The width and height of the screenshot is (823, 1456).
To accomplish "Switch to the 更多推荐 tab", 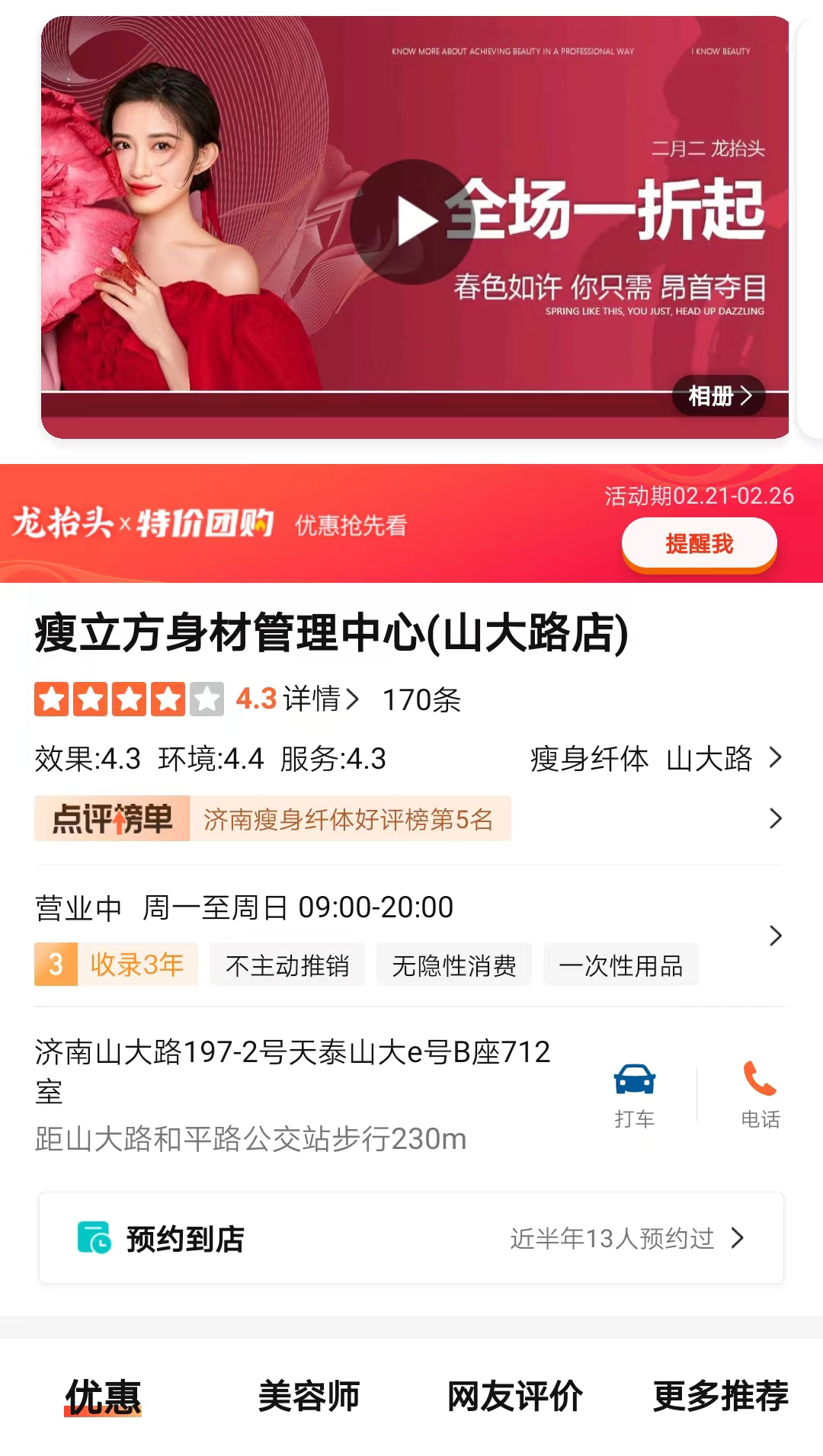I will coord(720,1397).
